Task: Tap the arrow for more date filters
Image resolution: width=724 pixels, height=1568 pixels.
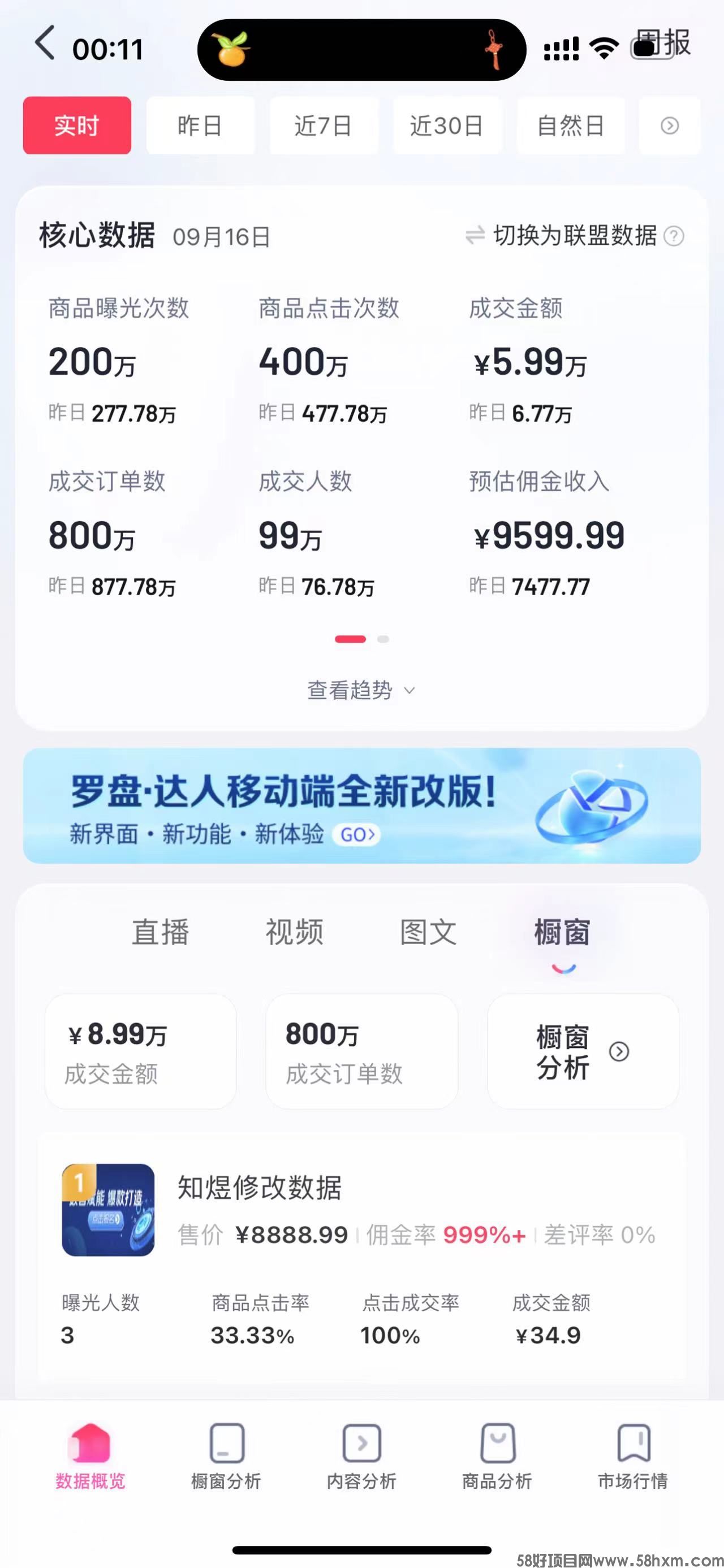Action: click(669, 125)
